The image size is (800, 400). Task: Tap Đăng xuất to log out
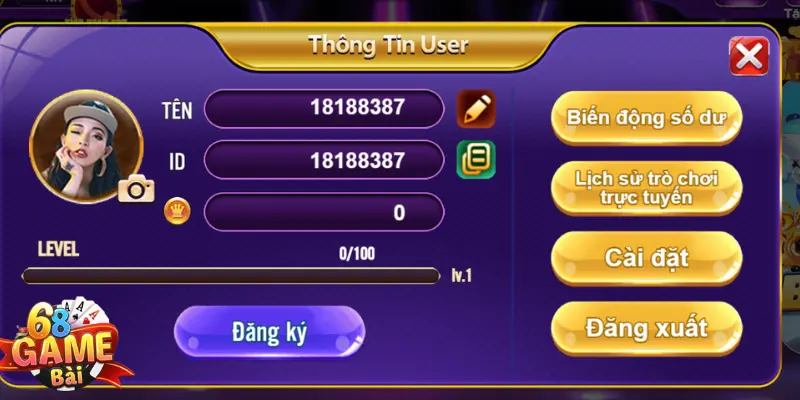(646, 327)
